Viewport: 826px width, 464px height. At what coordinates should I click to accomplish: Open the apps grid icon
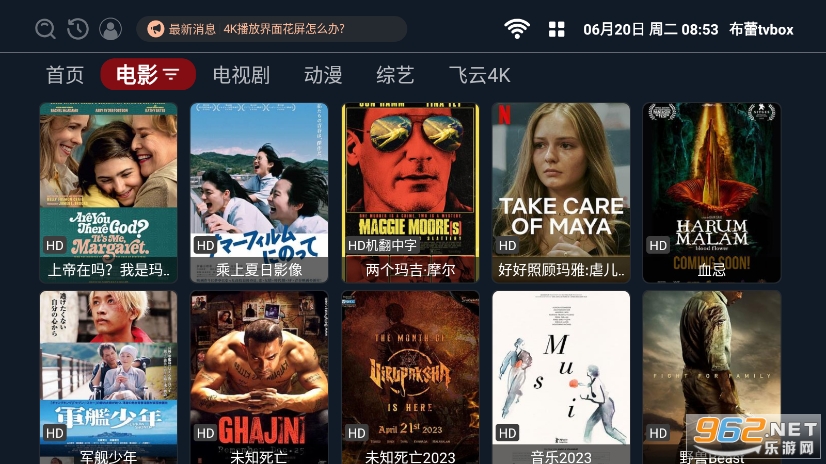pos(557,29)
